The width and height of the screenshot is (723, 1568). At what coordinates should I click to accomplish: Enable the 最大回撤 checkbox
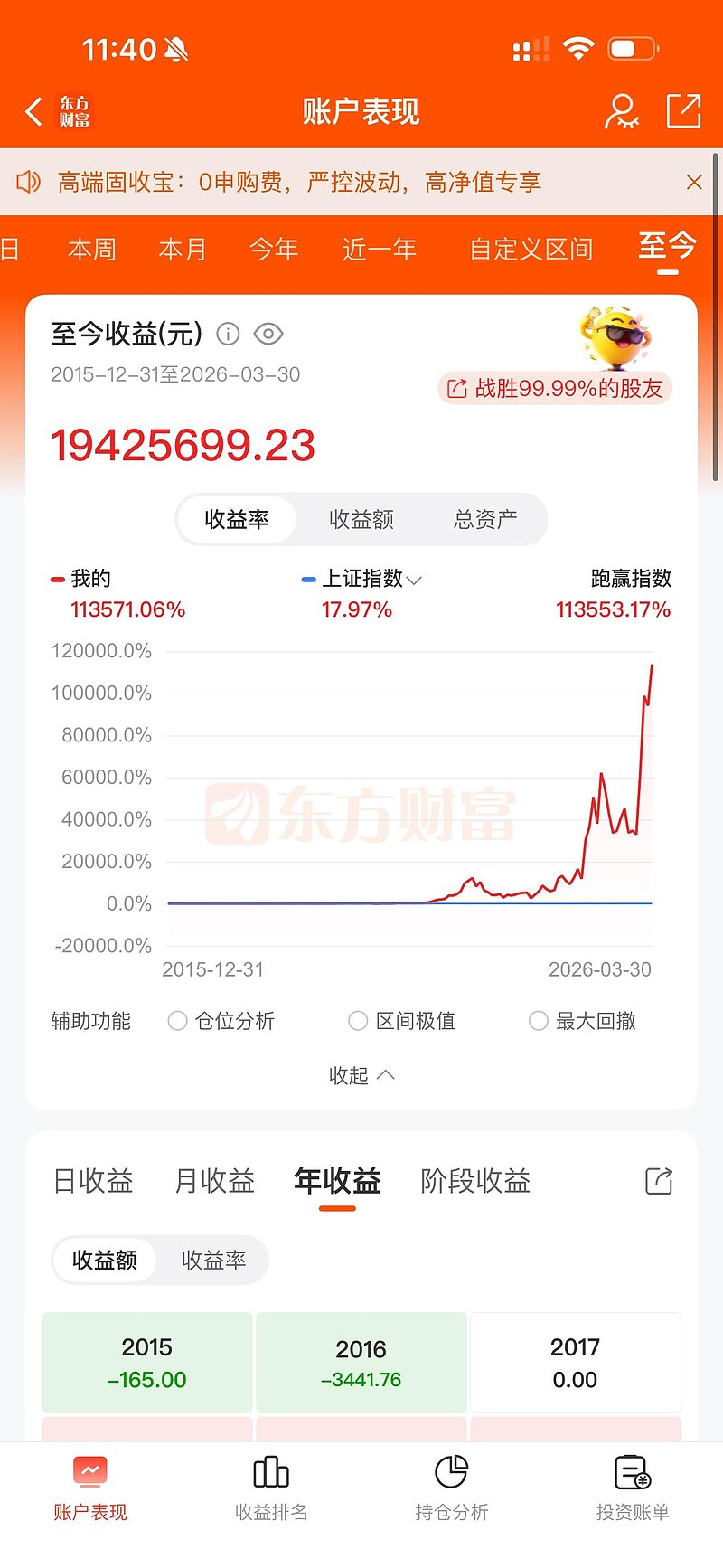click(539, 1020)
